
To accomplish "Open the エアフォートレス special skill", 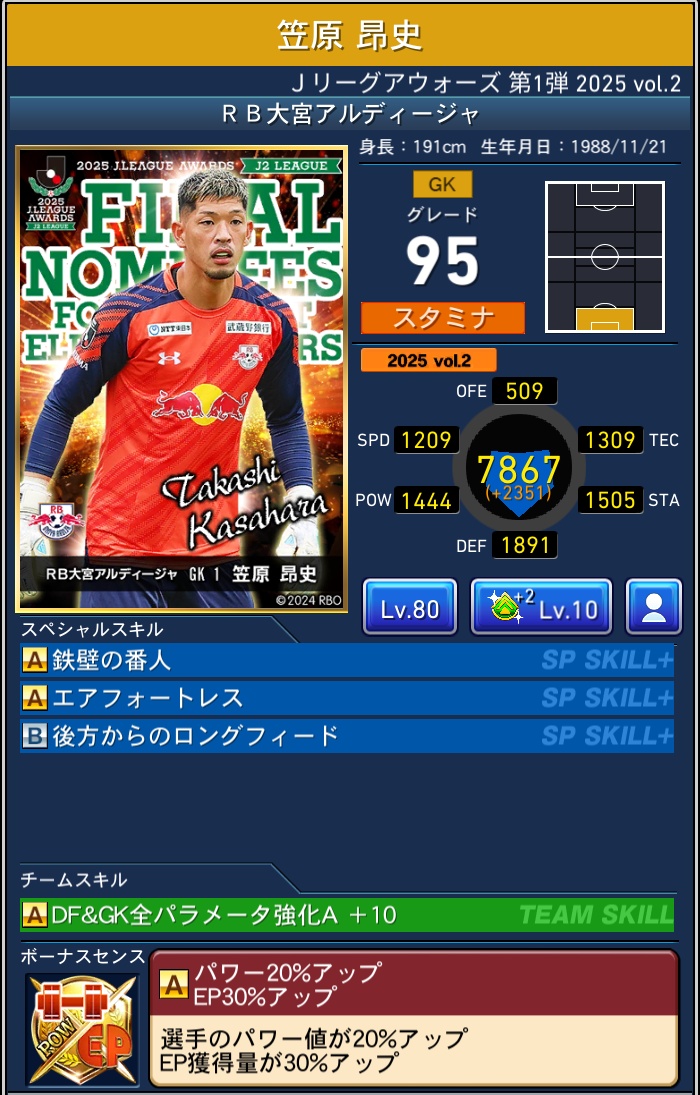I will pyautogui.click(x=346, y=698).
